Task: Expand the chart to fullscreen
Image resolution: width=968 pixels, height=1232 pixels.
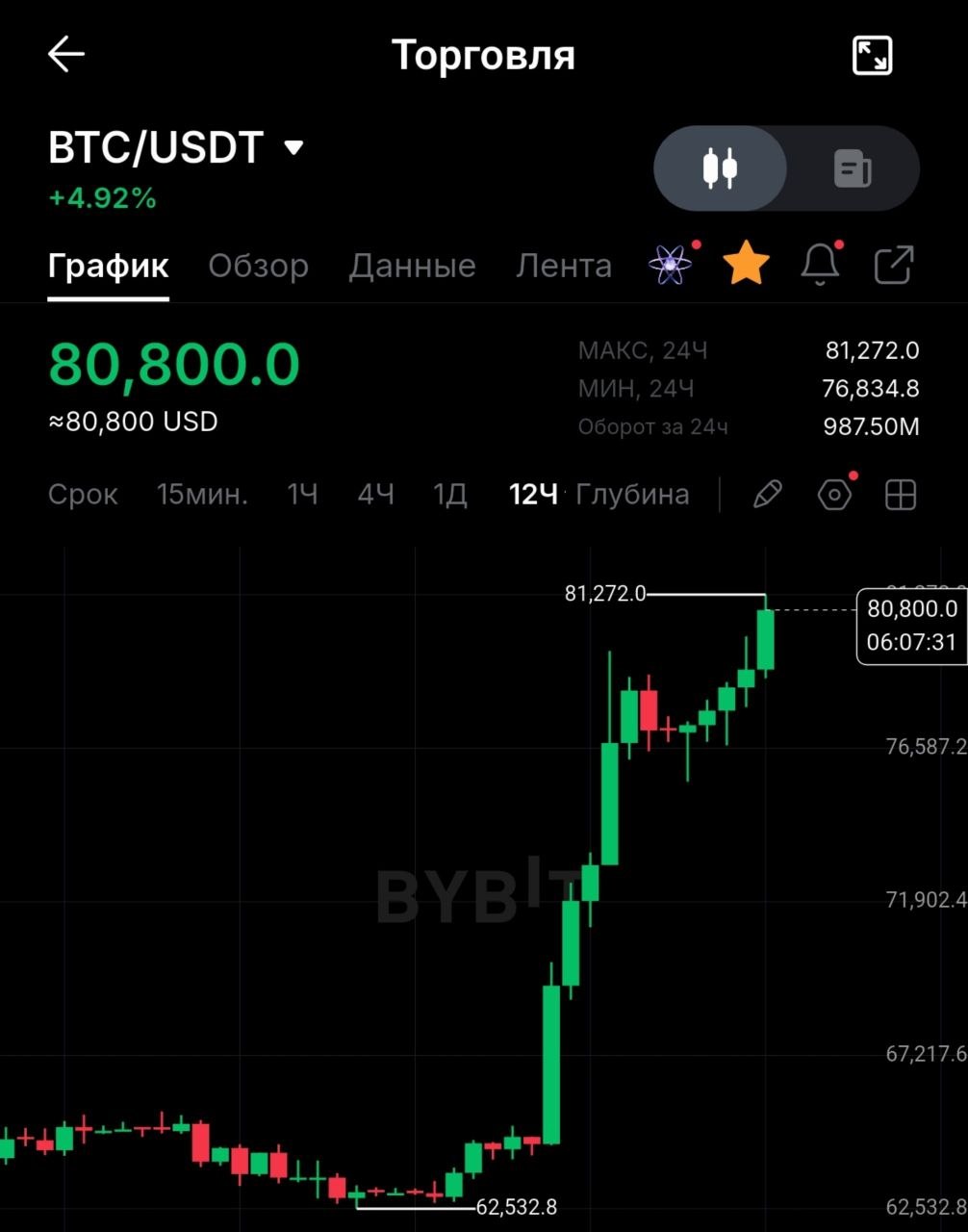Action: click(873, 56)
